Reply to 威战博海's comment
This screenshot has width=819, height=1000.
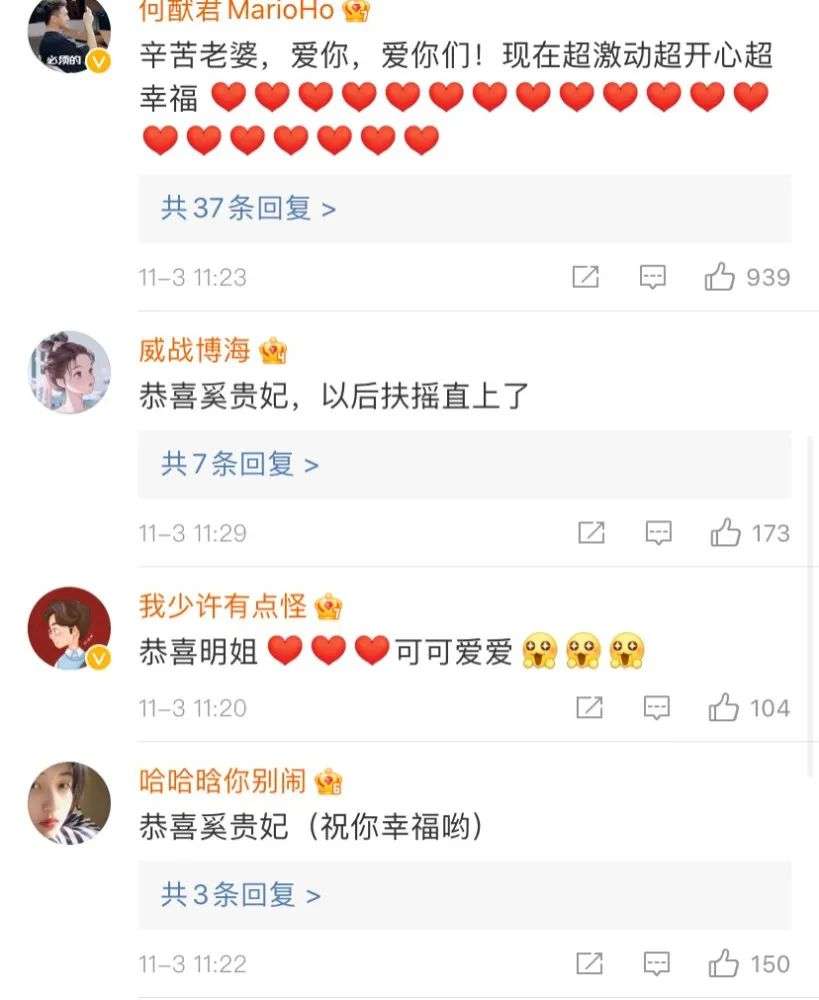658,534
